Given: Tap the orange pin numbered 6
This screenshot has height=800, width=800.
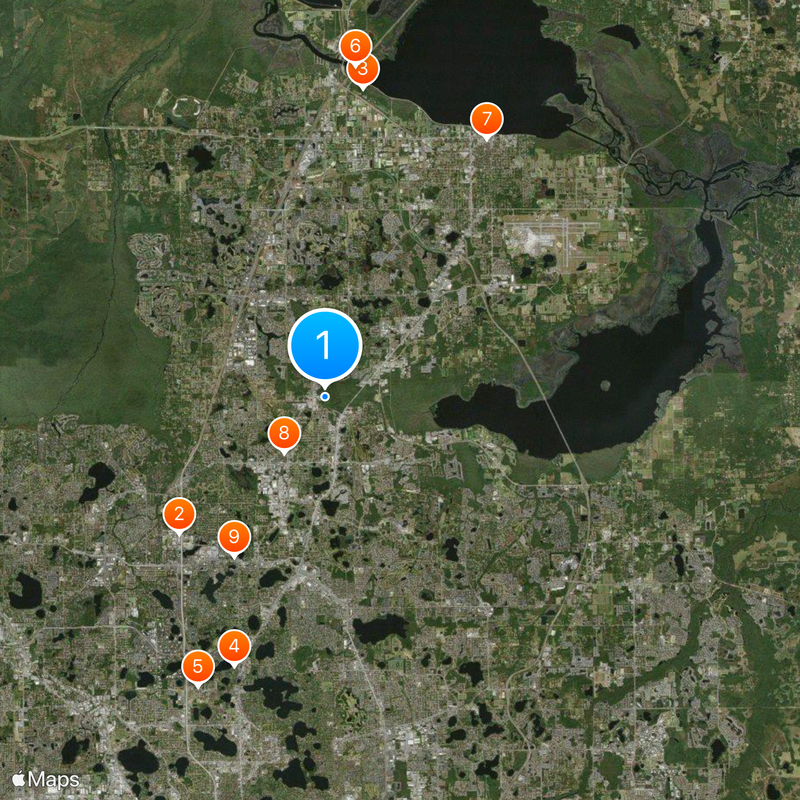Looking at the screenshot, I should click(354, 44).
